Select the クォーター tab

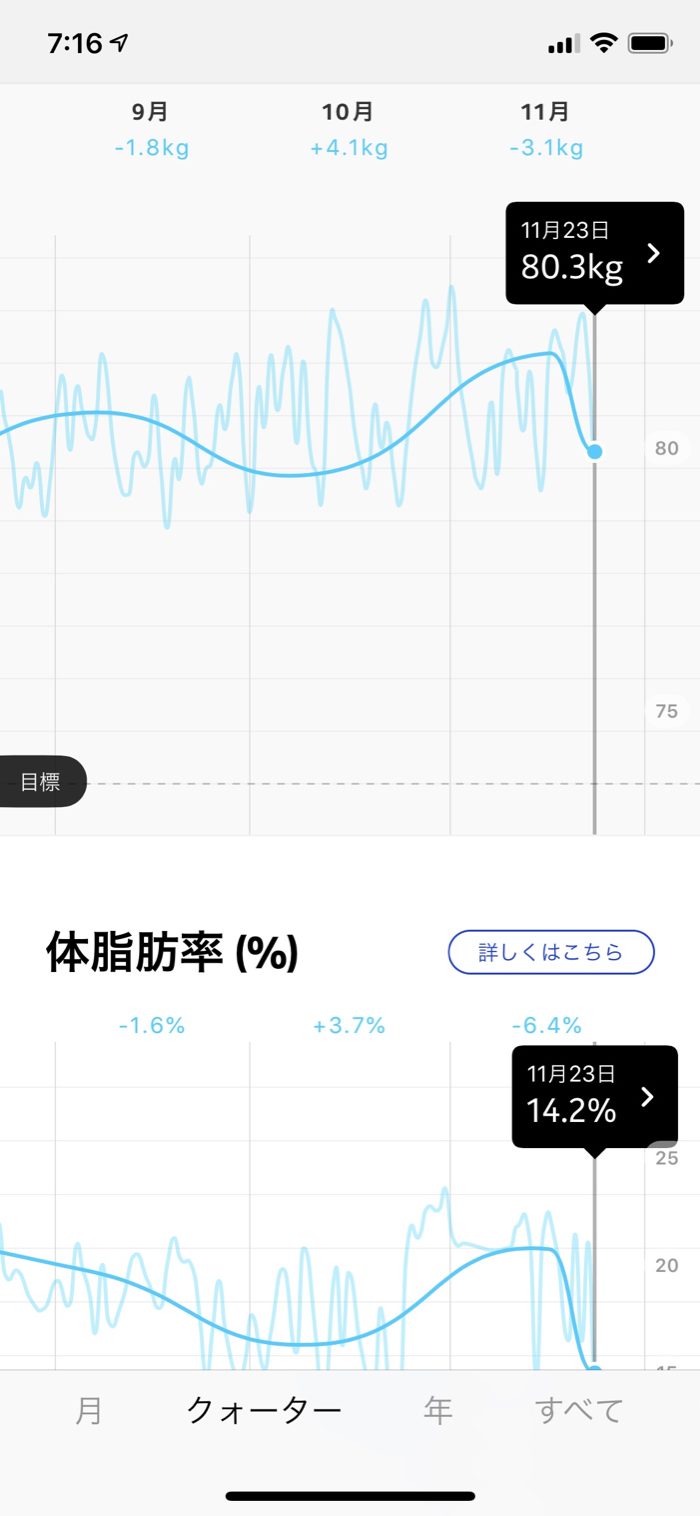[x=264, y=1410]
